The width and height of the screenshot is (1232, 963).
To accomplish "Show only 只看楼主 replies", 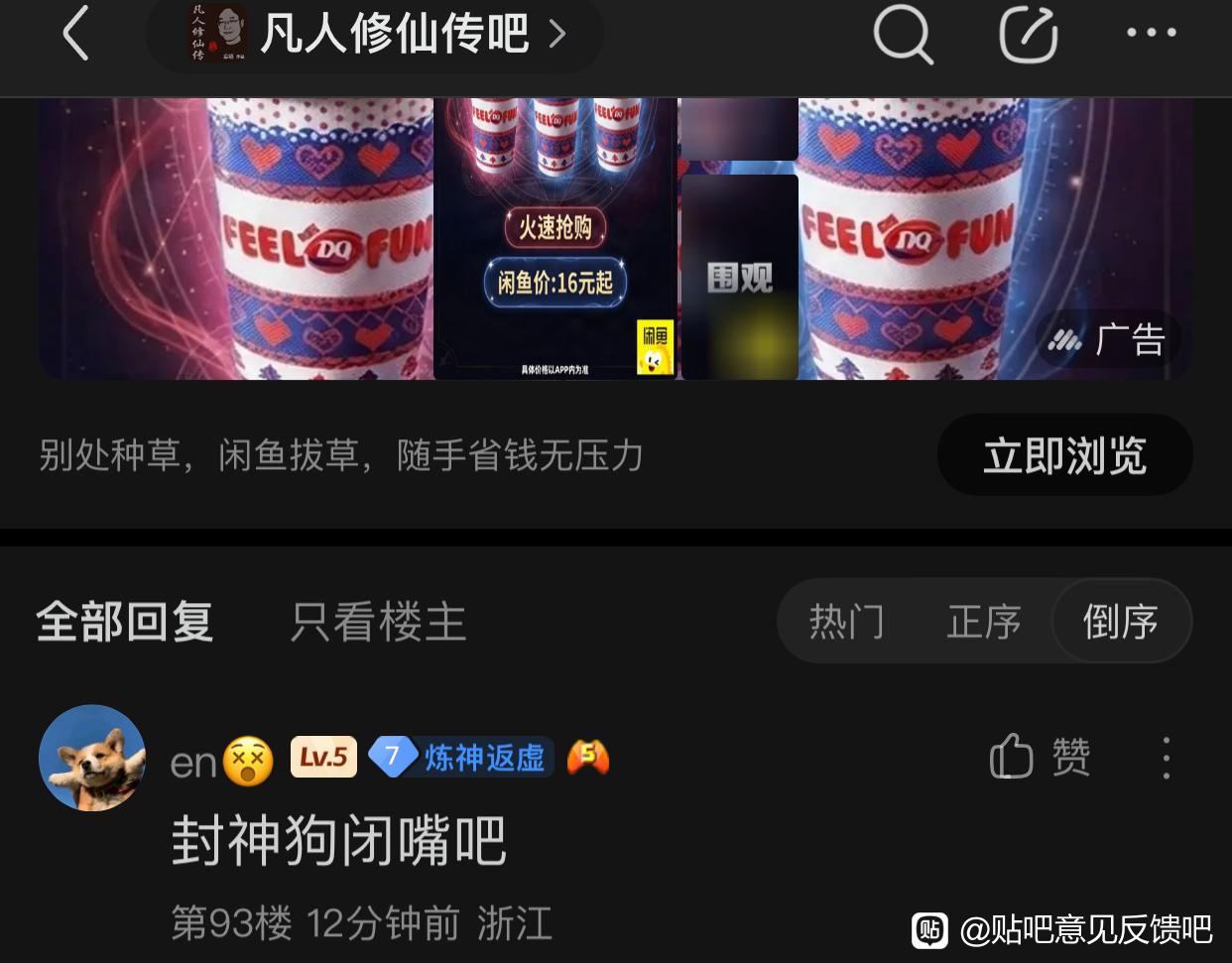I will tap(378, 622).
